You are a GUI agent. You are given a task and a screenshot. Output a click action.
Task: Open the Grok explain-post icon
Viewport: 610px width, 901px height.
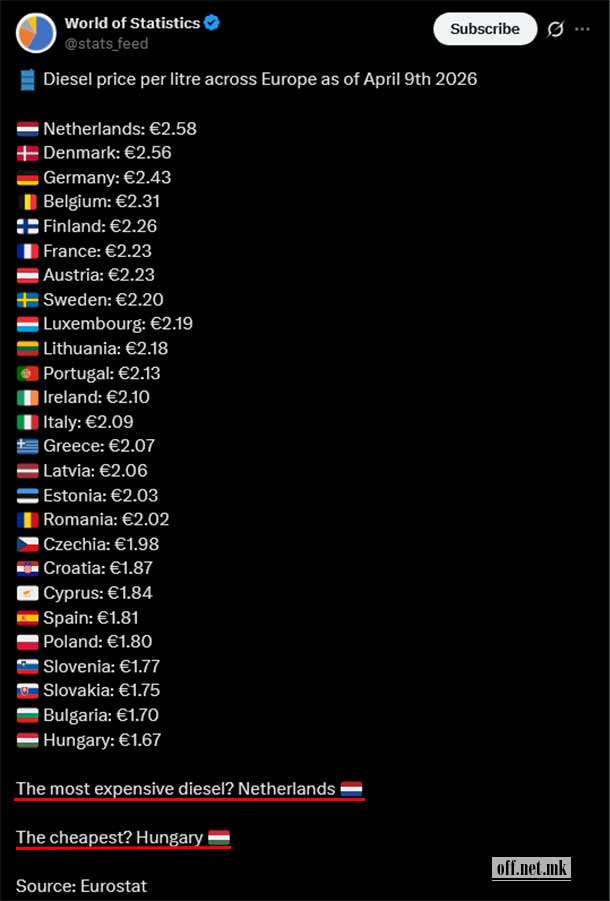[555, 29]
